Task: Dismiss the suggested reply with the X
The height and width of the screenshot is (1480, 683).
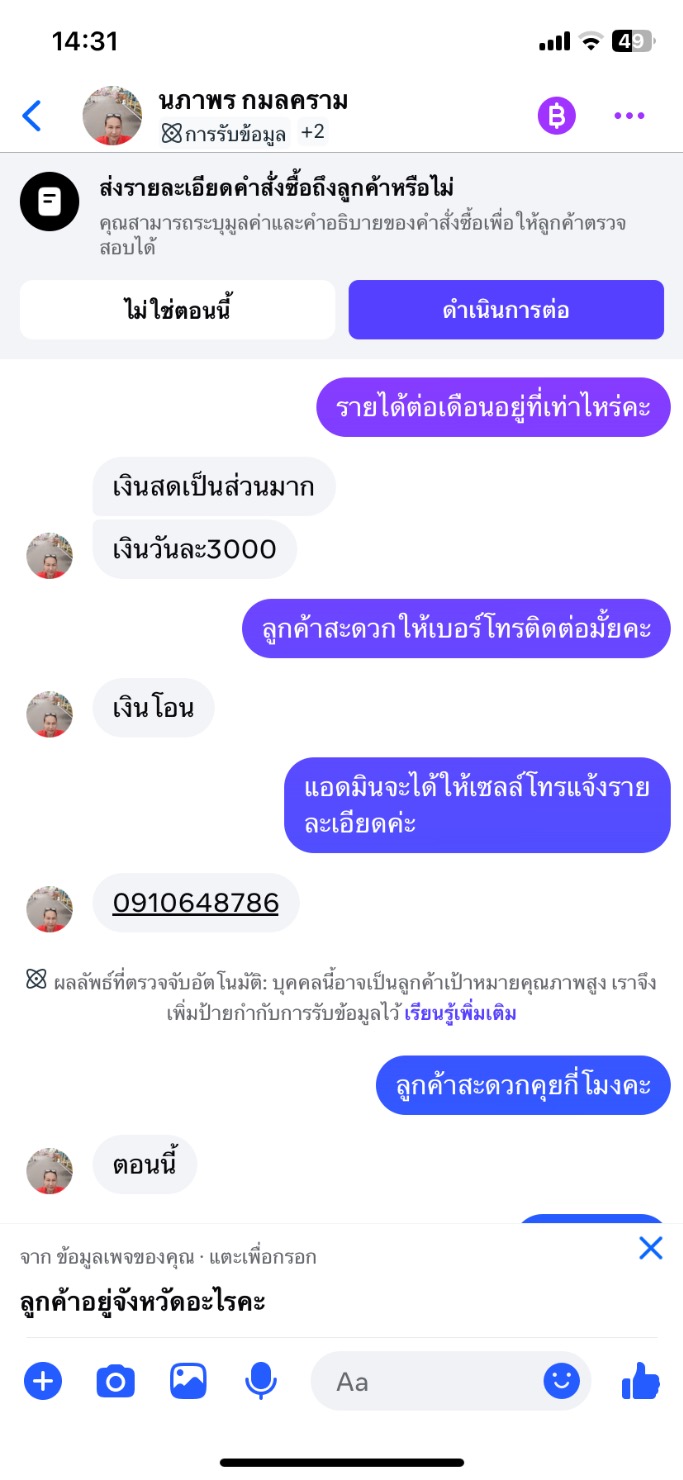Action: point(651,1248)
